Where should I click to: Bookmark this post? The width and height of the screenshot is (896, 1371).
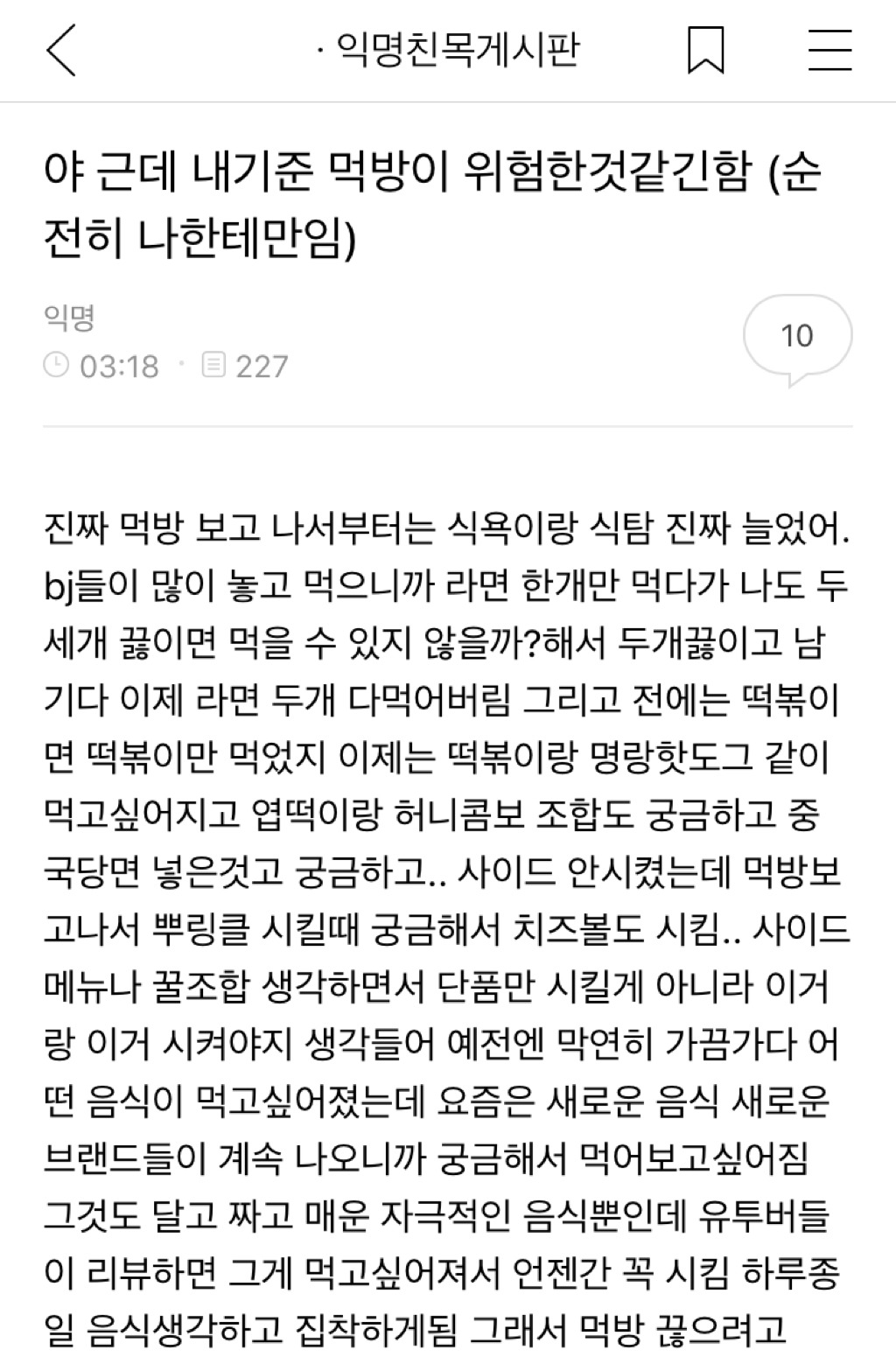pos(705,51)
